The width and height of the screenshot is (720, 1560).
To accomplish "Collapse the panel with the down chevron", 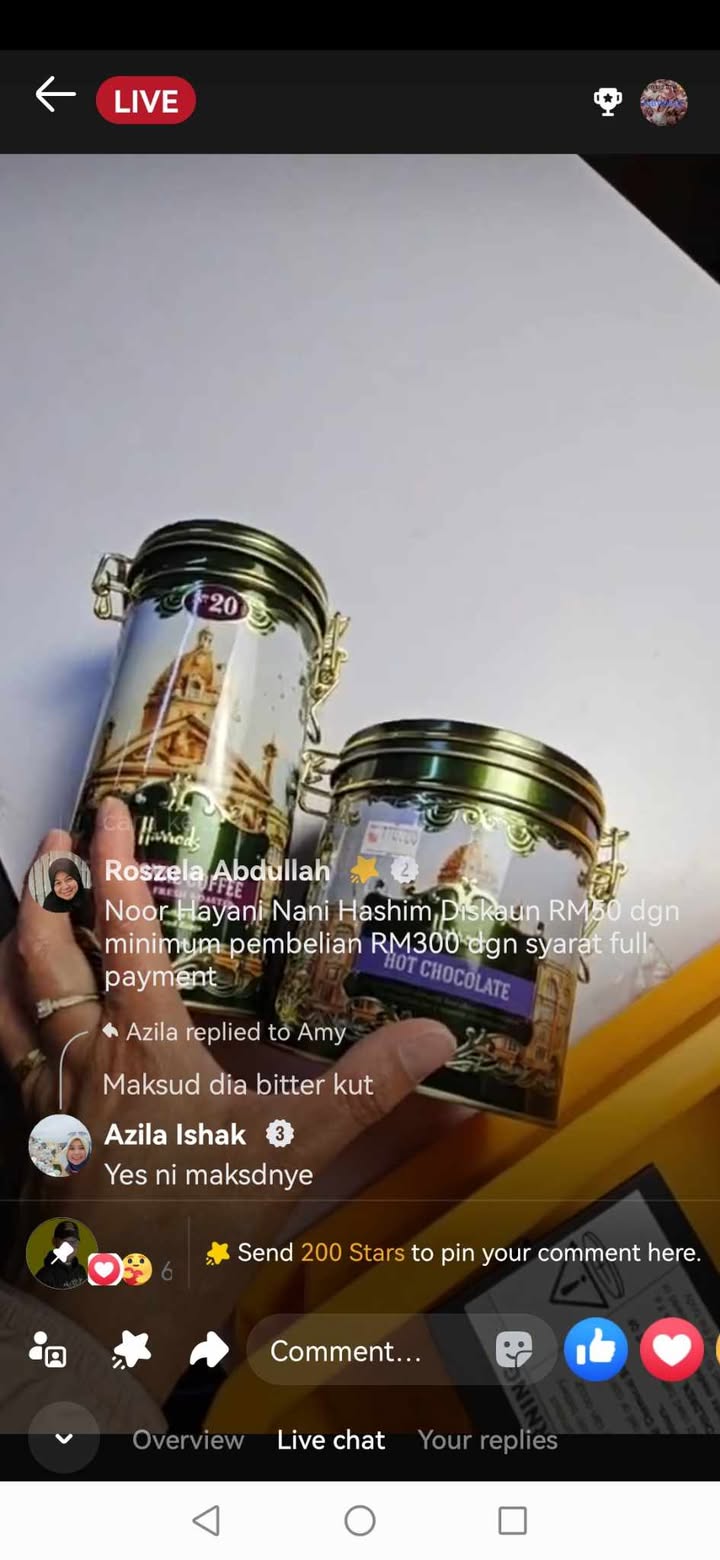I will coord(64,1439).
